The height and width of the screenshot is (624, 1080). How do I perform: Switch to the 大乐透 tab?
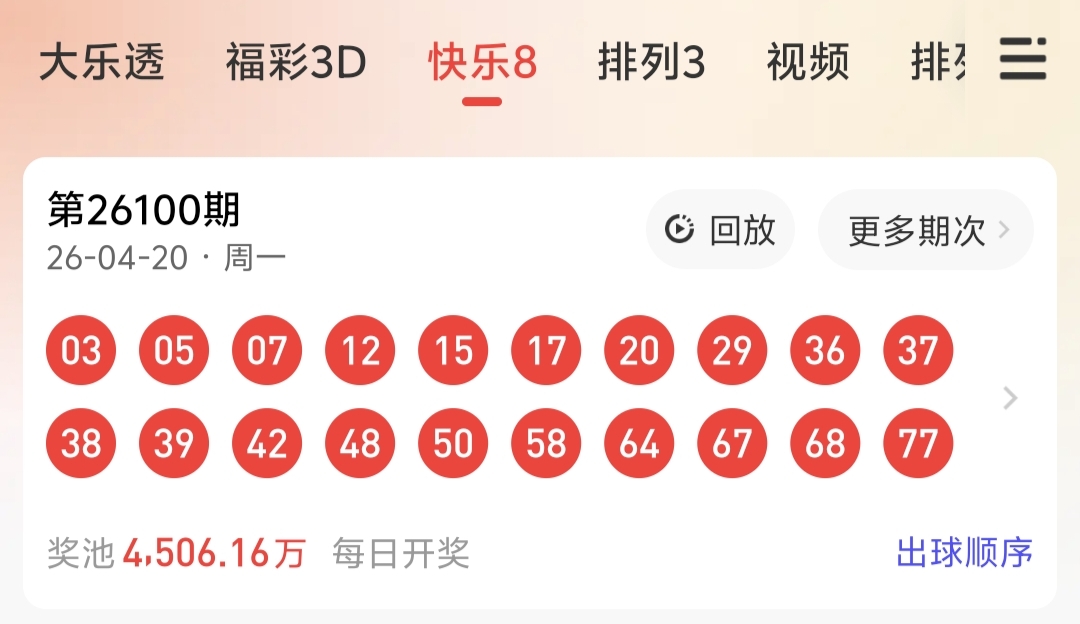click(x=101, y=63)
